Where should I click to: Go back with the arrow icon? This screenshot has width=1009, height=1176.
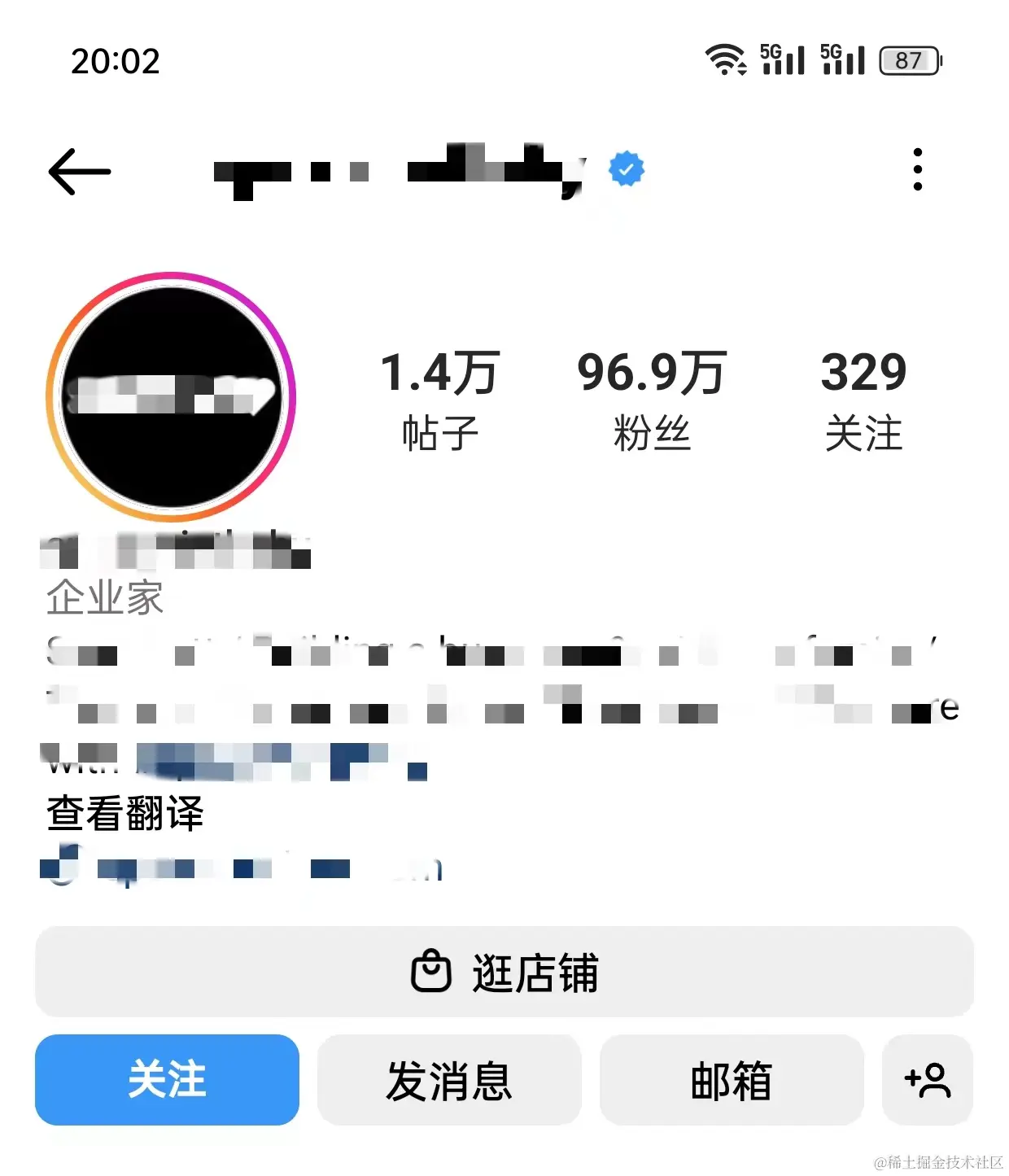pos(79,172)
